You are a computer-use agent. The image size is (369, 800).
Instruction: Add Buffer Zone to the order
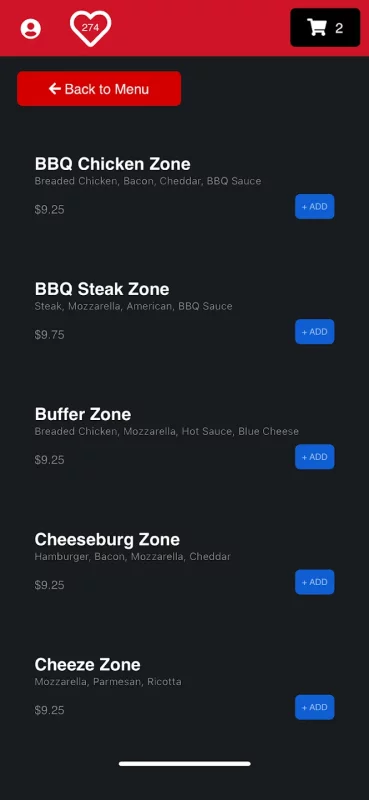click(x=314, y=457)
